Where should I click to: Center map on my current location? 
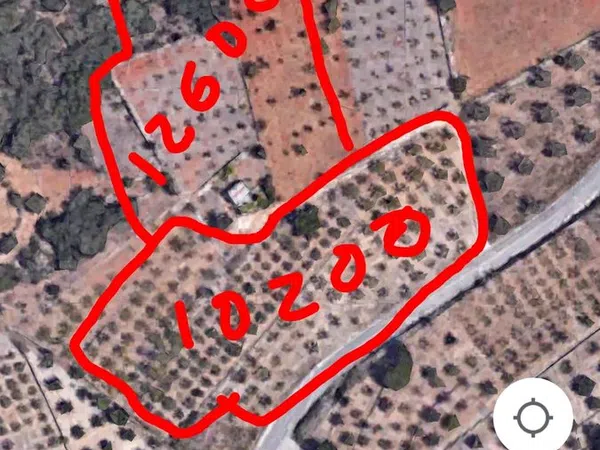tap(533, 416)
